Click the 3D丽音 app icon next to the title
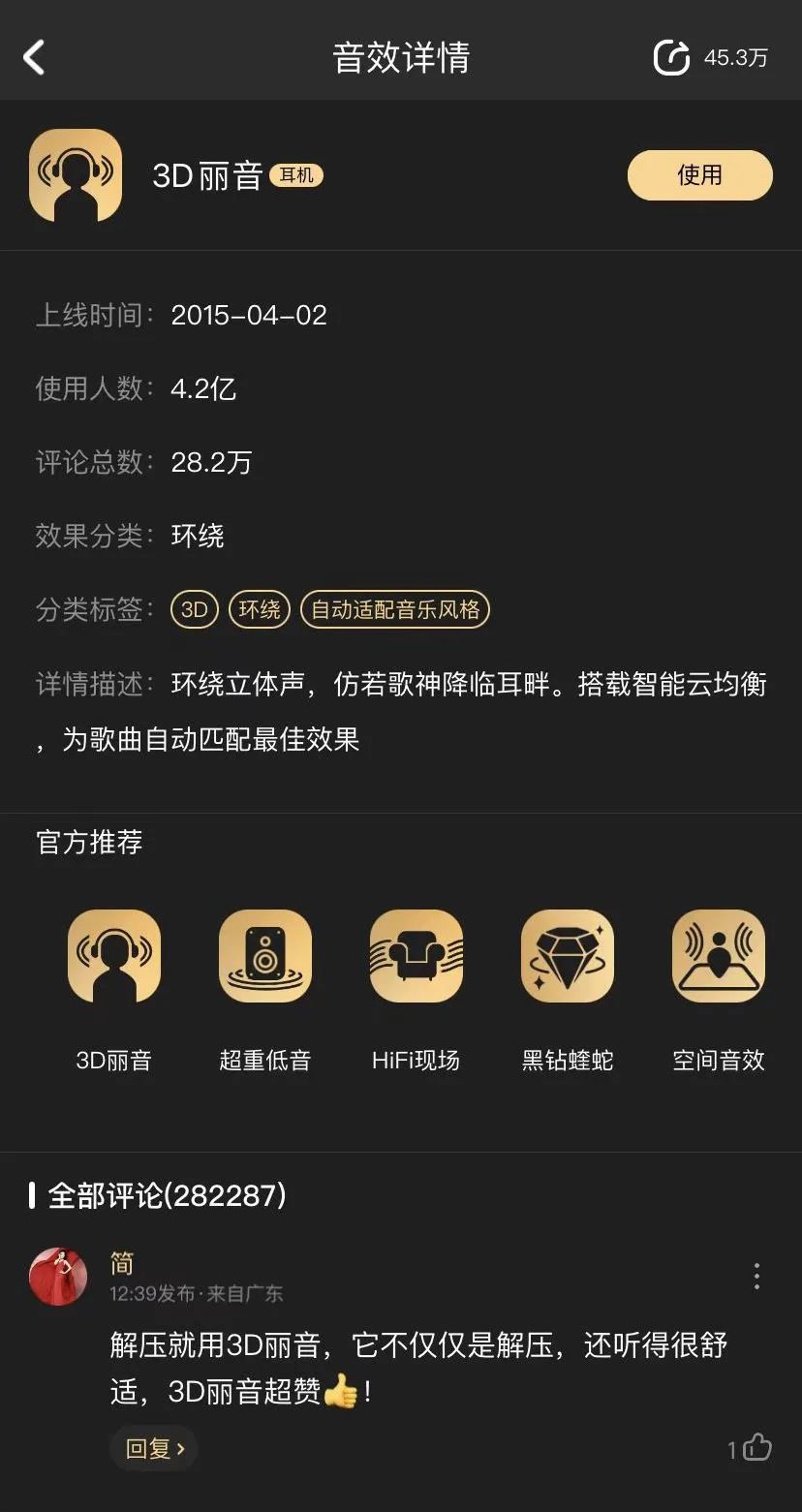The image size is (802, 1512). click(x=77, y=175)
